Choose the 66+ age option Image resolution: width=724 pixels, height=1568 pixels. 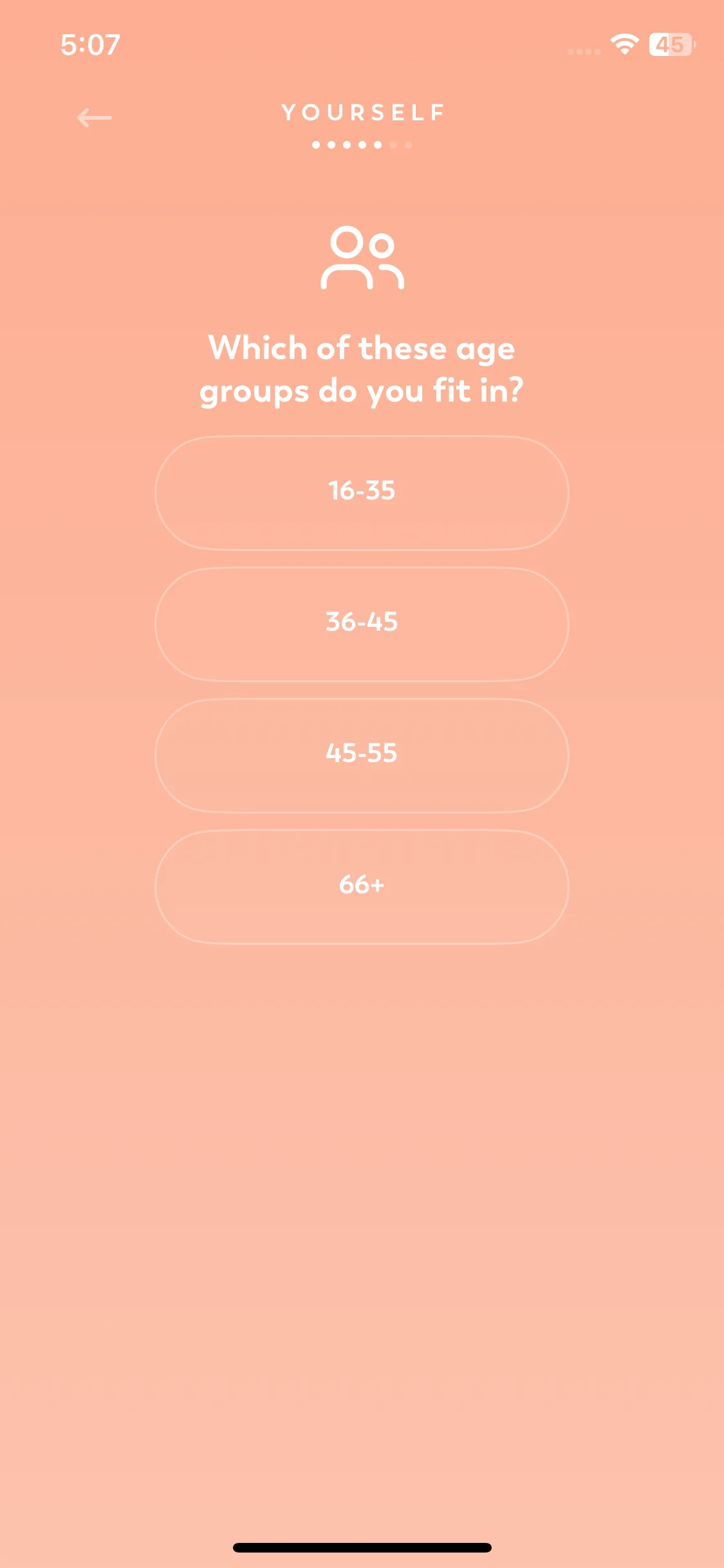click(362, 886)
